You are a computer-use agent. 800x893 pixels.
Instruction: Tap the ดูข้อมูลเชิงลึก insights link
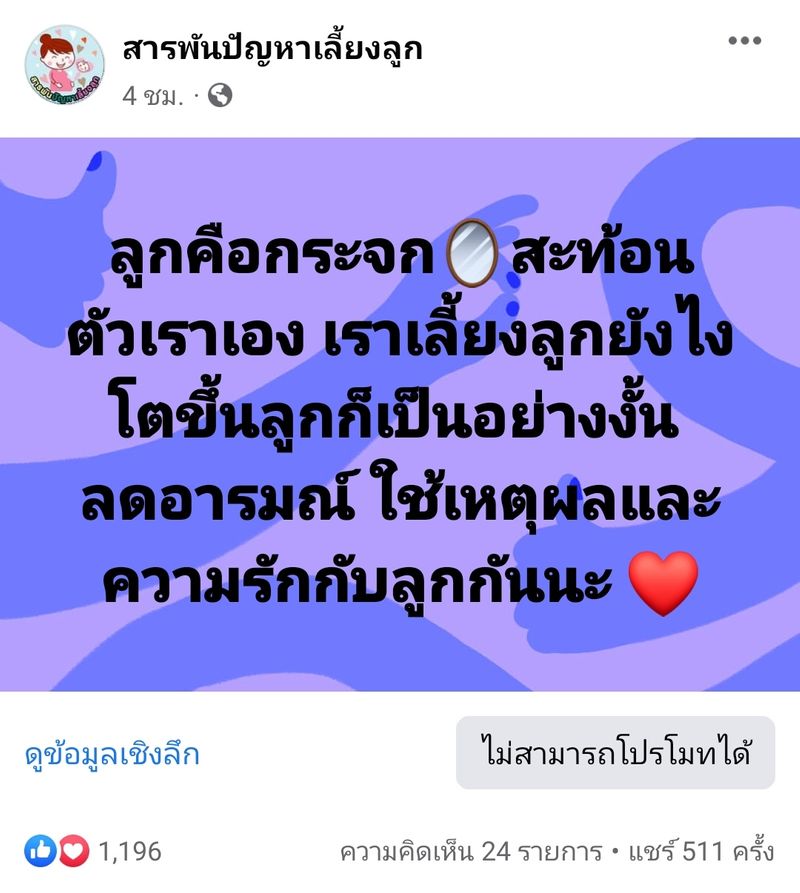112,753
